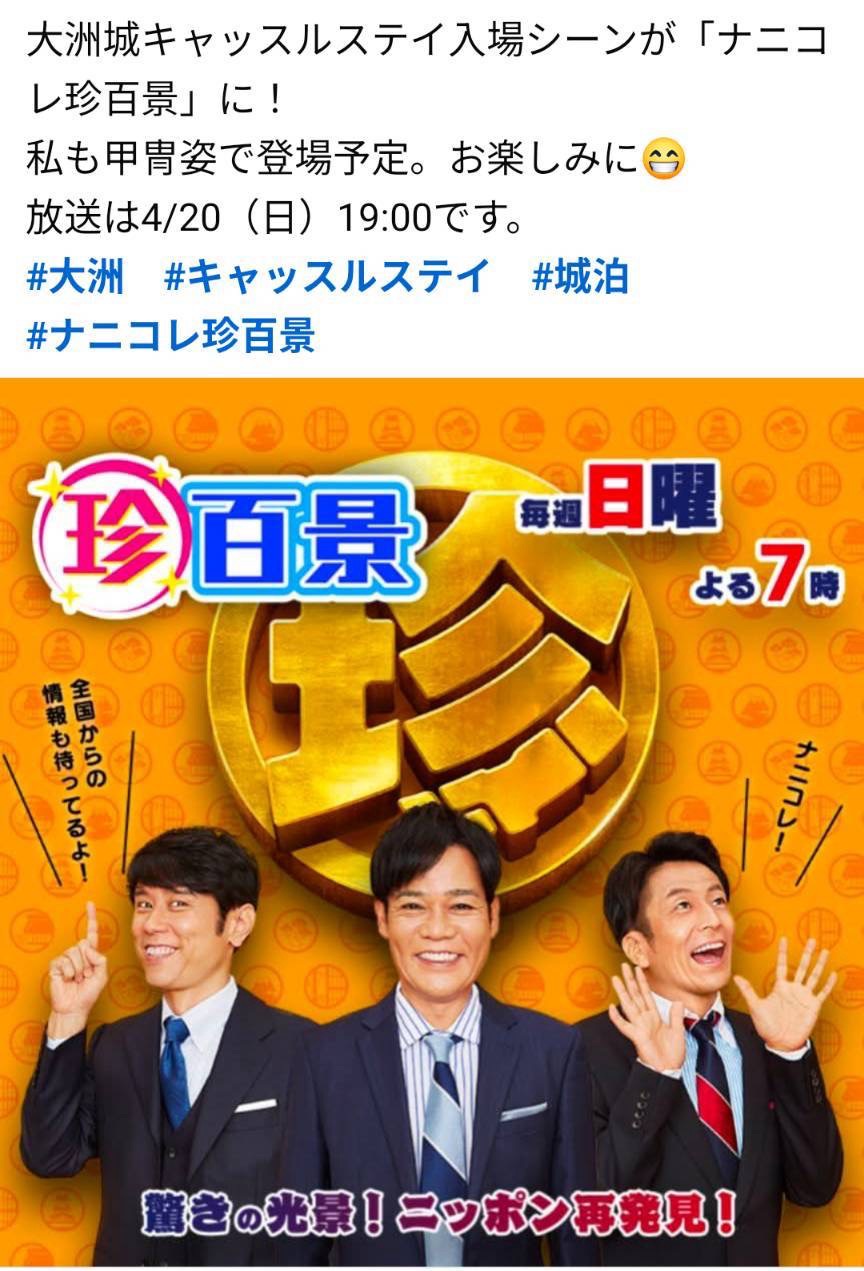Open the #城泊 hashtag link
Screen dimensions: 864x1271
[580, 276]
